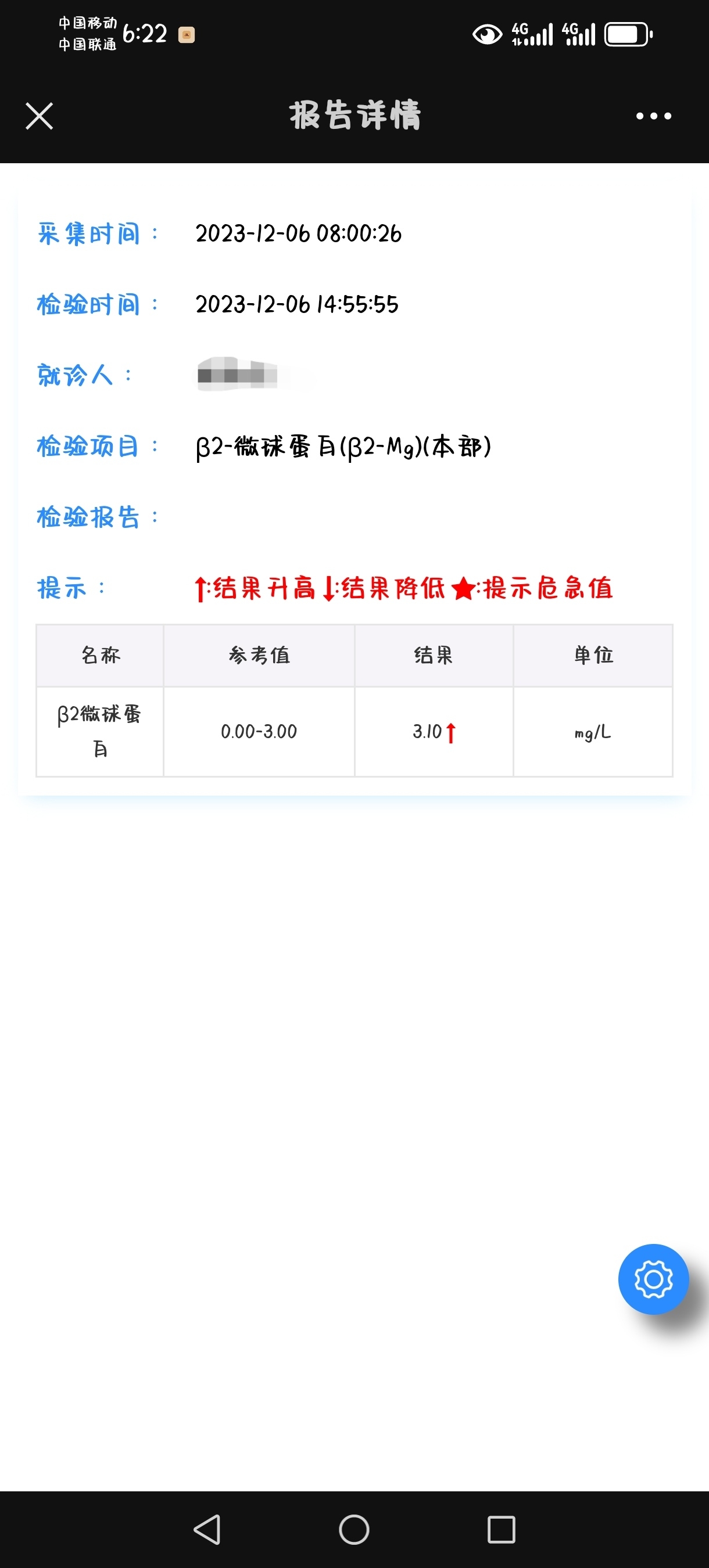Viewport: 709px width, 1568px height.
Task: Open recent apps with the square button
Action: (502, 1529)
